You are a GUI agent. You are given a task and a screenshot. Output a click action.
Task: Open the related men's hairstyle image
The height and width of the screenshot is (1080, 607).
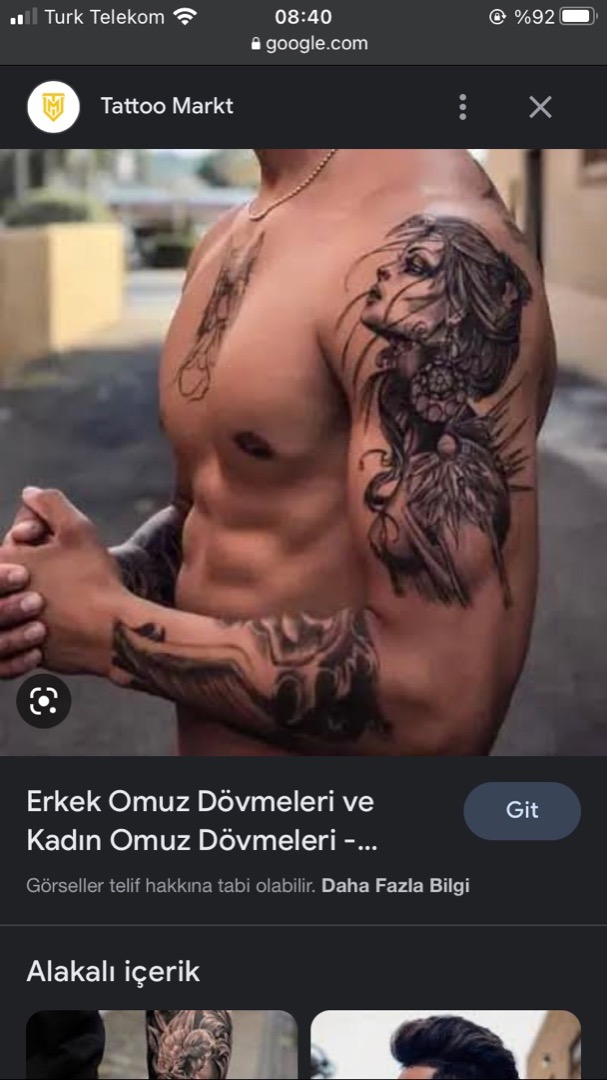pos(445,1044)
